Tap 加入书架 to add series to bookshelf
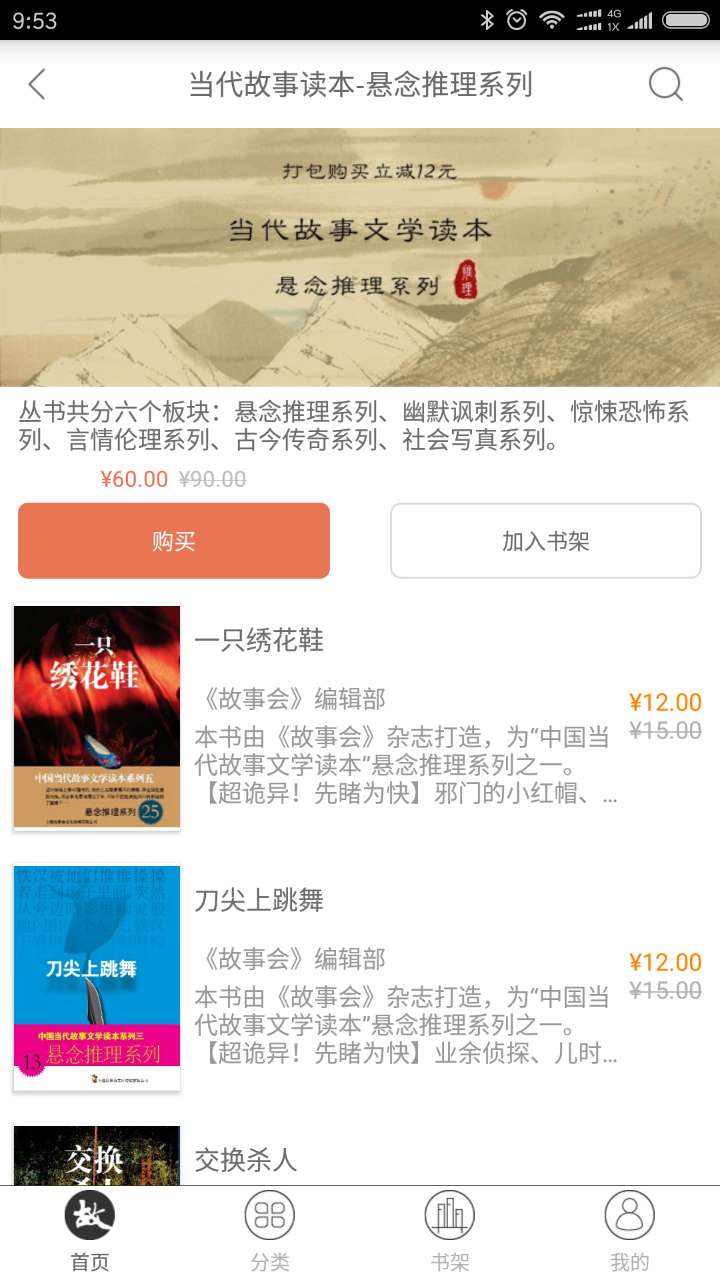720x1280 pixels. coord(544,541)
